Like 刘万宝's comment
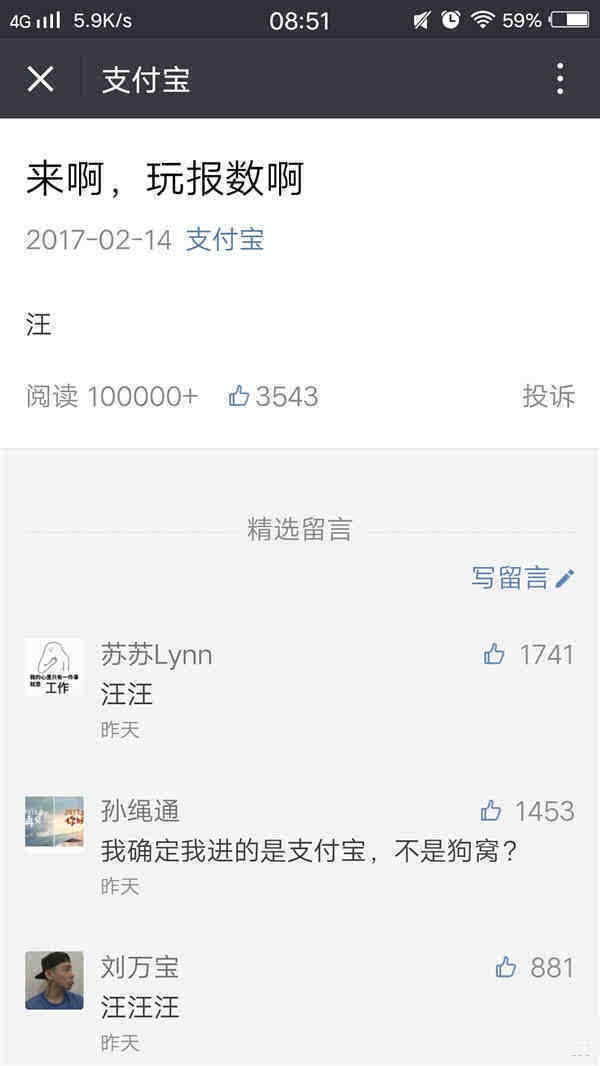The height and width of the screenshot is (1066, 600). tap(506, 967)
